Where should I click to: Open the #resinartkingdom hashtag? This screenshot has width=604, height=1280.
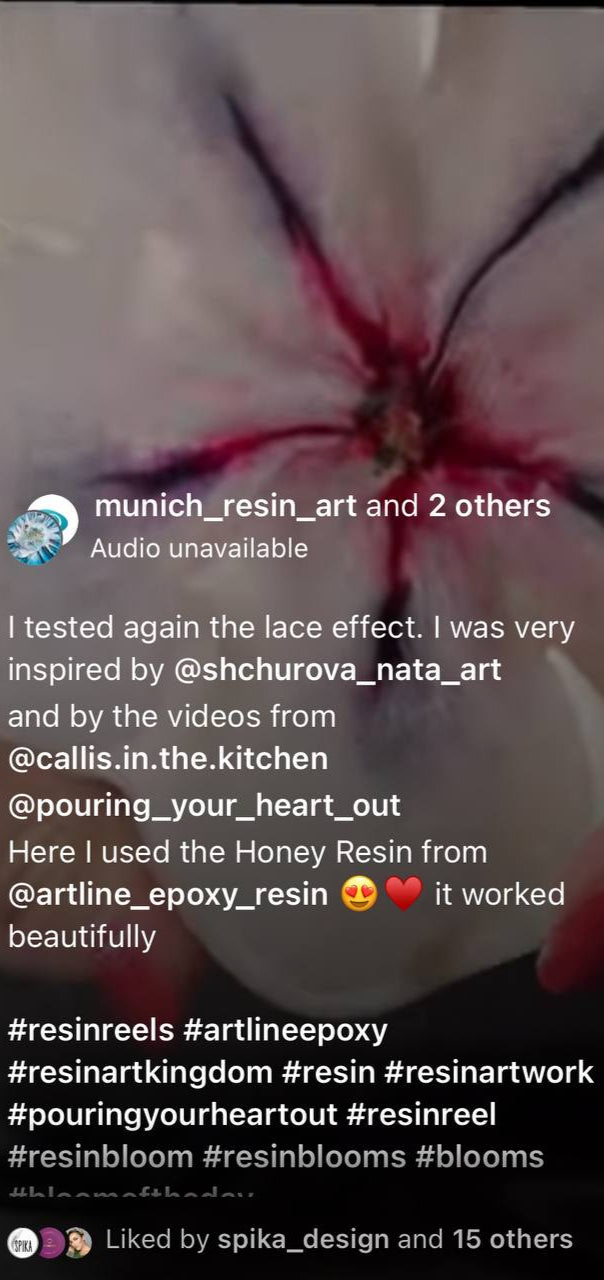(140, 1072)
